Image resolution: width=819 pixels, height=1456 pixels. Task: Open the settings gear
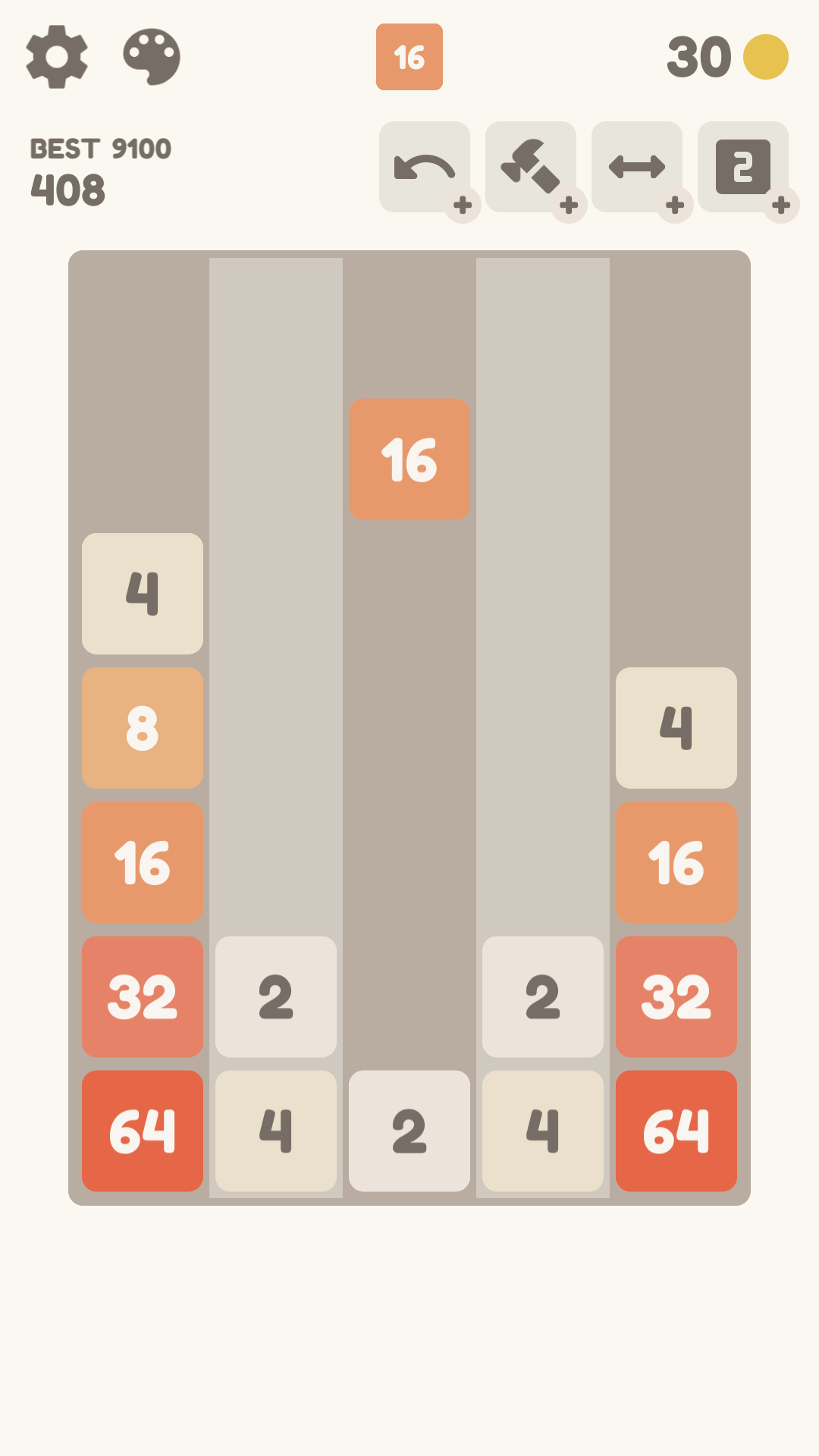click(x=57, y=57)
